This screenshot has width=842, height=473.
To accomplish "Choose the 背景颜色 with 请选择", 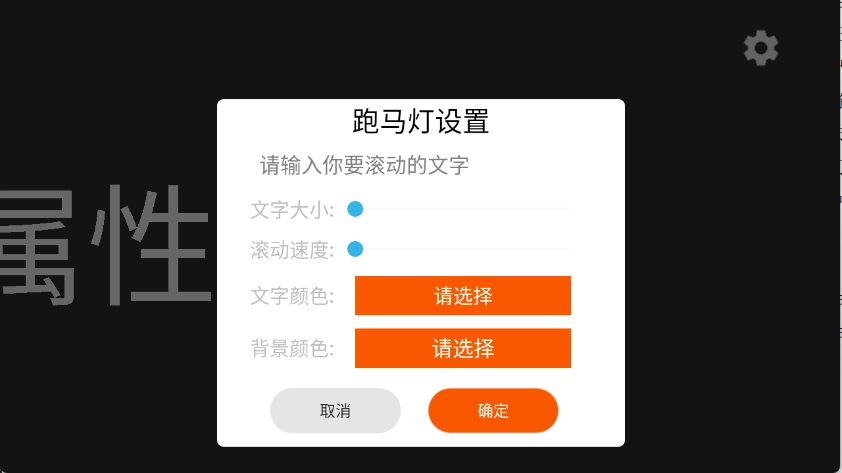I will (463, 348).
